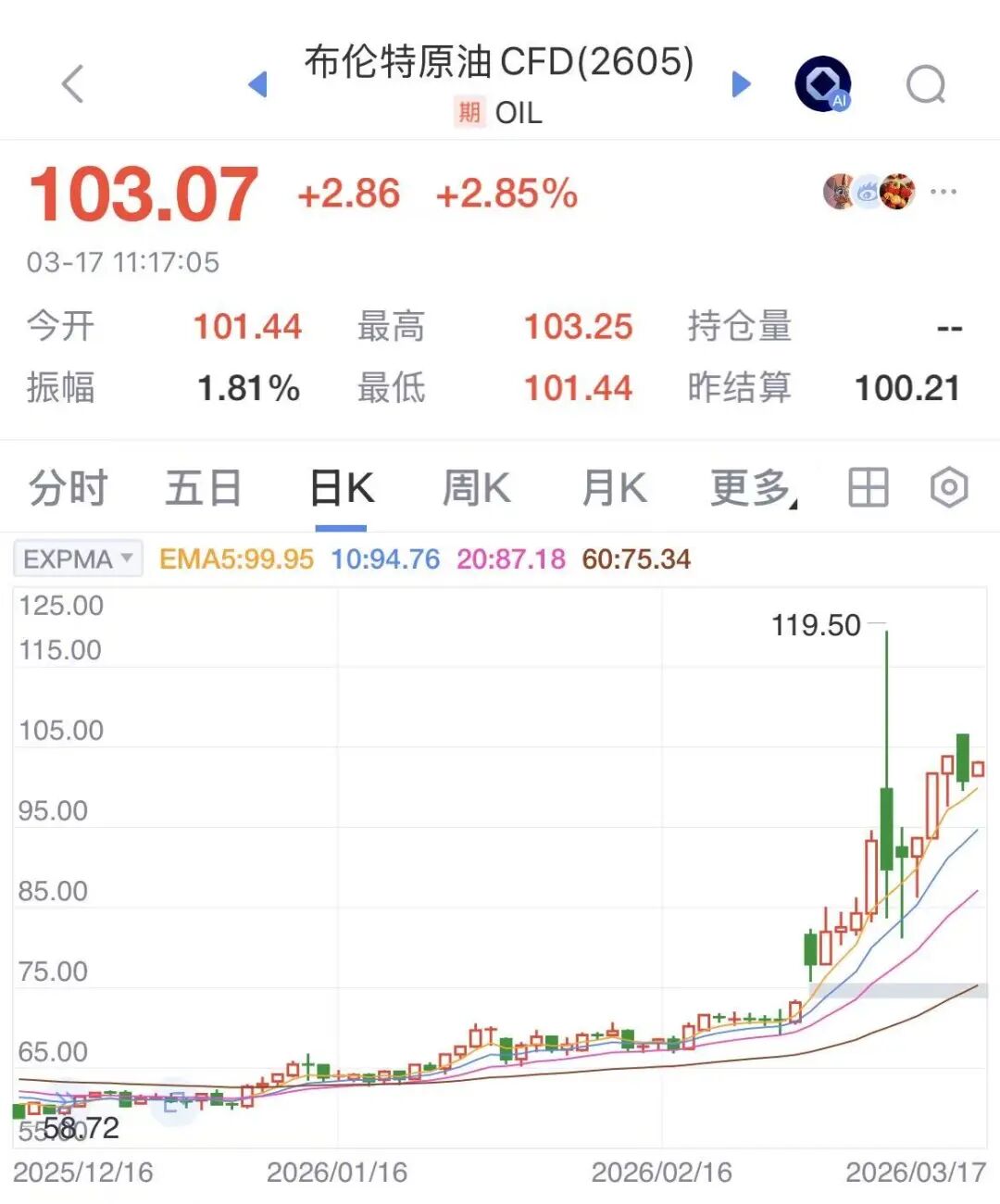The image size is (1000, 1204).
Task: Select the 日K chart tab
Action: 341,488
